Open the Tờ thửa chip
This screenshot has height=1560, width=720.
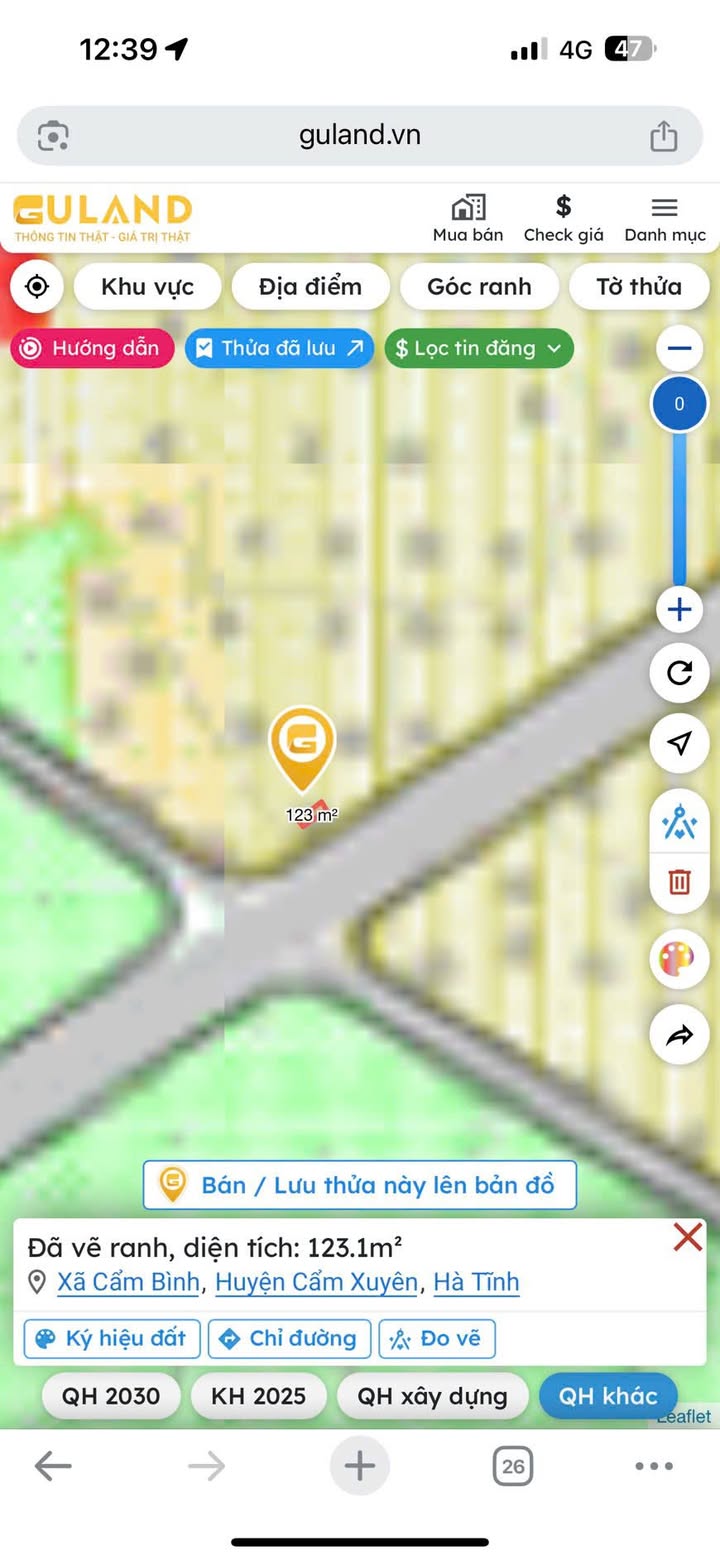click(x=639, y=287)
